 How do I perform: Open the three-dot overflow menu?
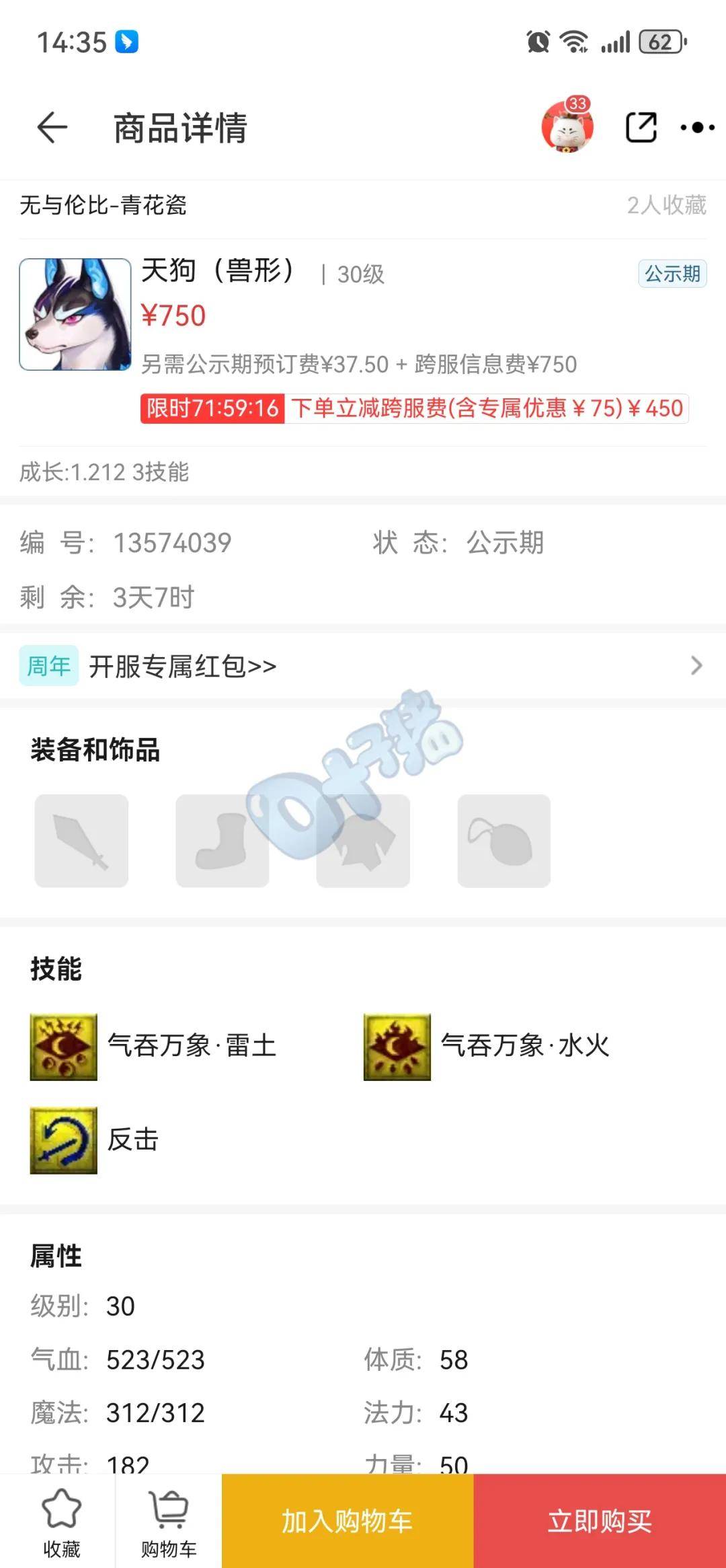pyautogui.click(x=697, y=127)
